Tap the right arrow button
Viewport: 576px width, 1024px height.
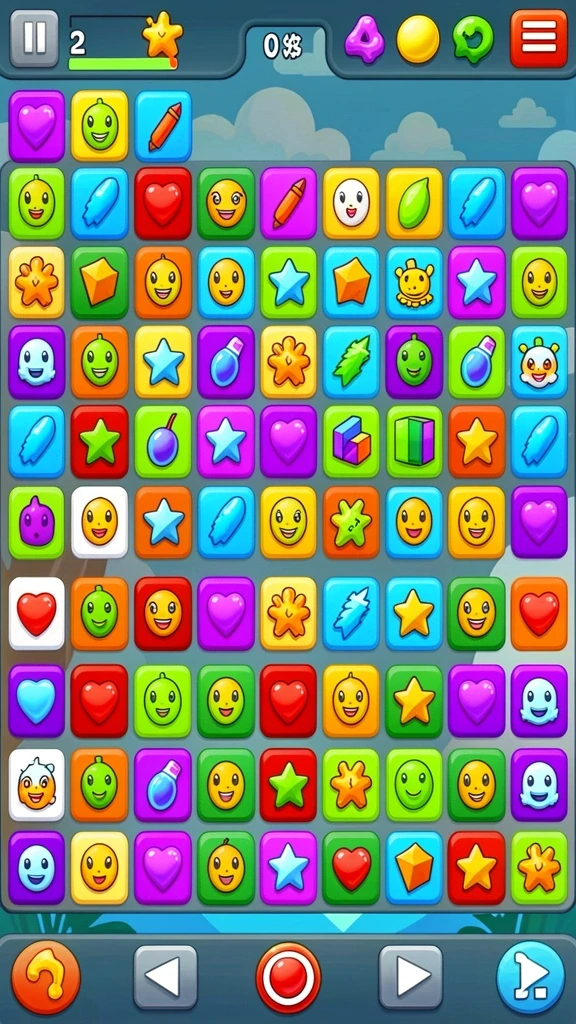coord(411,977)
